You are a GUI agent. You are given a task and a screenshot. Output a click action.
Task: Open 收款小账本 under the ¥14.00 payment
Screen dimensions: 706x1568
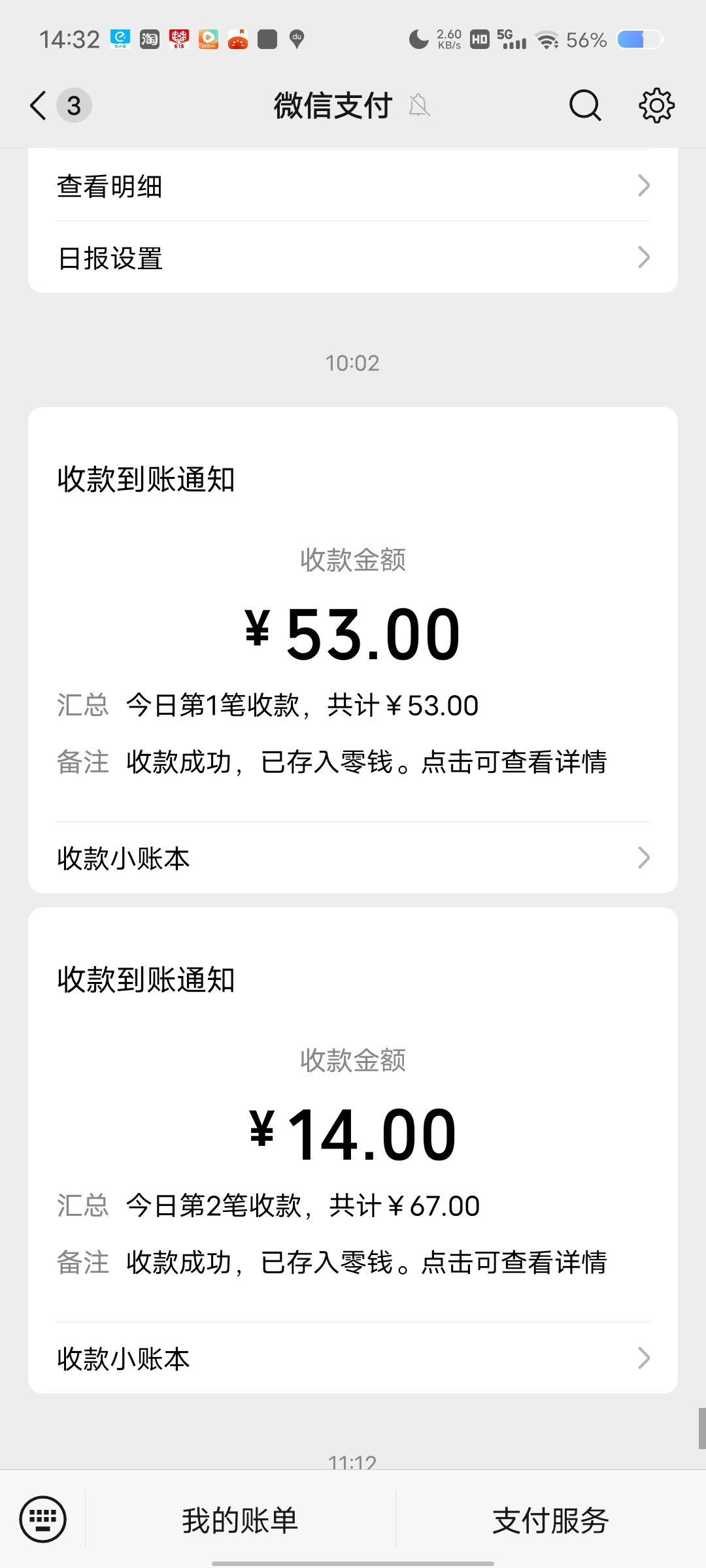pyautogui.click(x=353, y=1358)
